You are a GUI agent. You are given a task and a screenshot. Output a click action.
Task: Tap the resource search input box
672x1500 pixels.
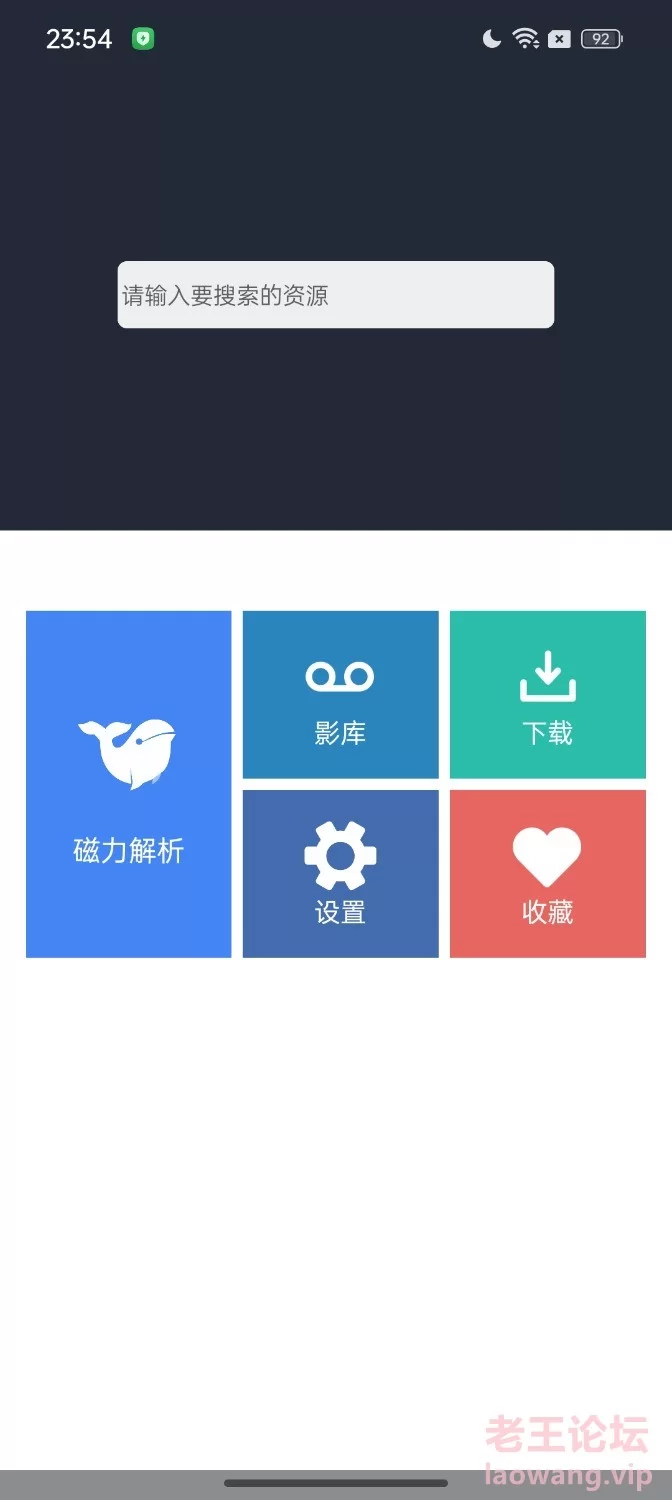[336, 295]
